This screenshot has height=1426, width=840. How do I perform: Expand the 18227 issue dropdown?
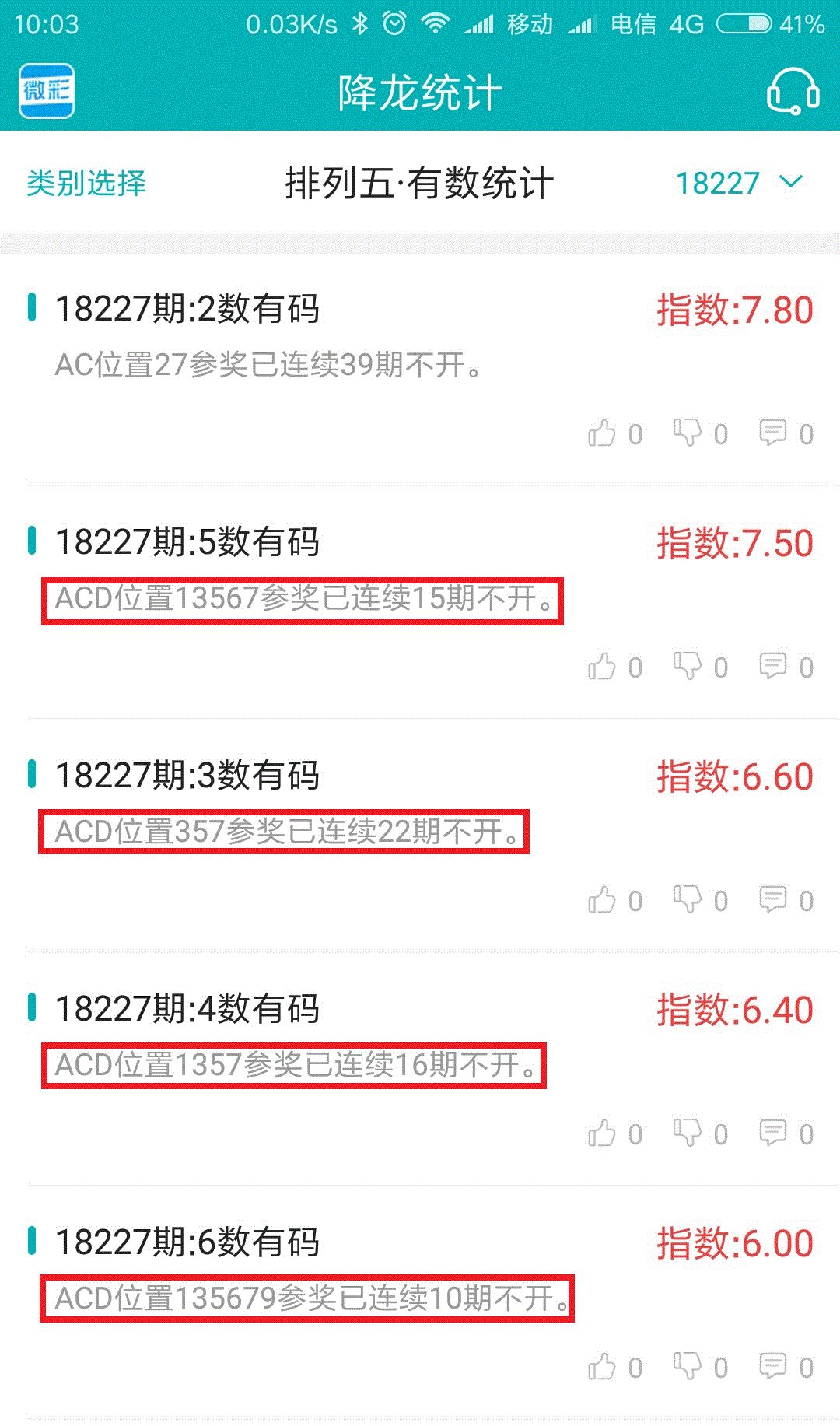739,184
